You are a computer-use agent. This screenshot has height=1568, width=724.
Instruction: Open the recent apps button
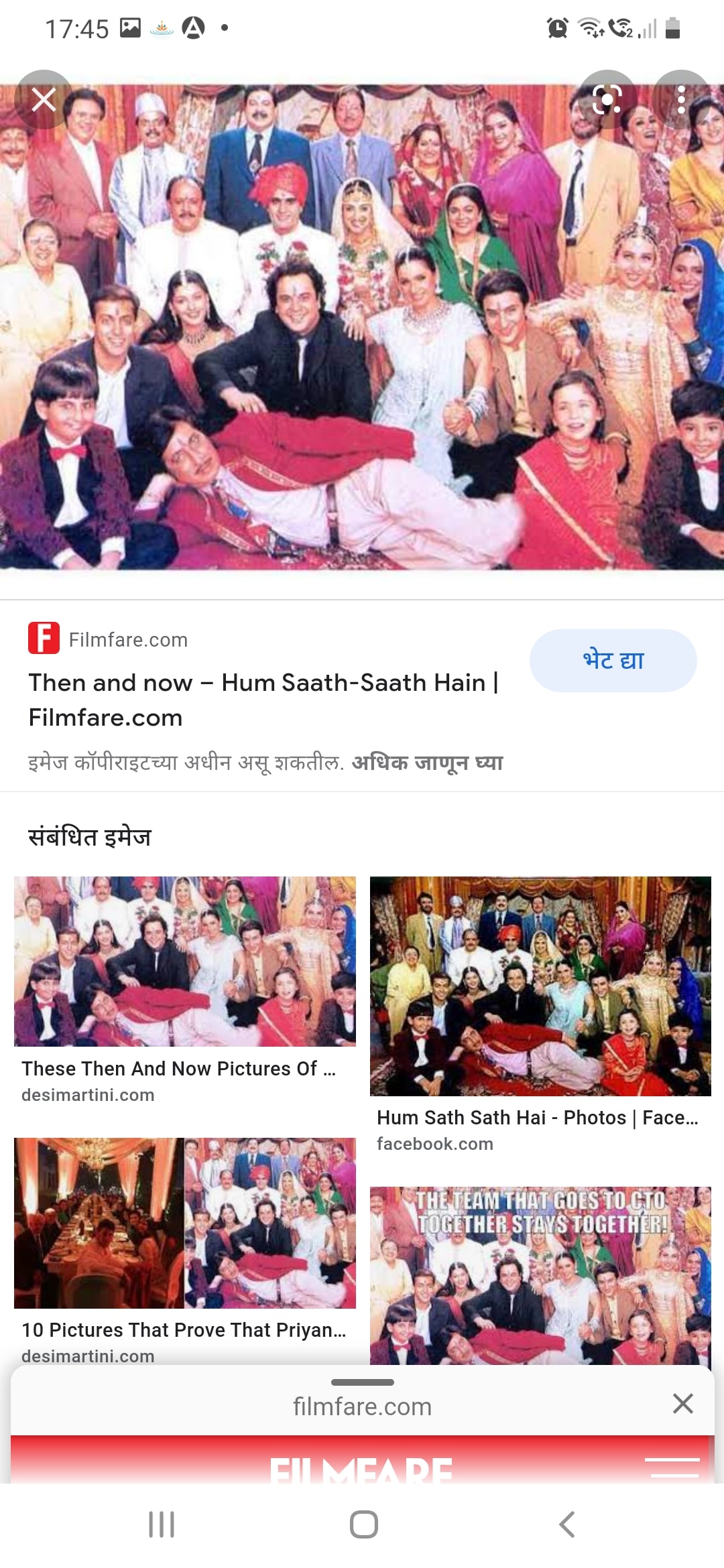point(162,1524)
